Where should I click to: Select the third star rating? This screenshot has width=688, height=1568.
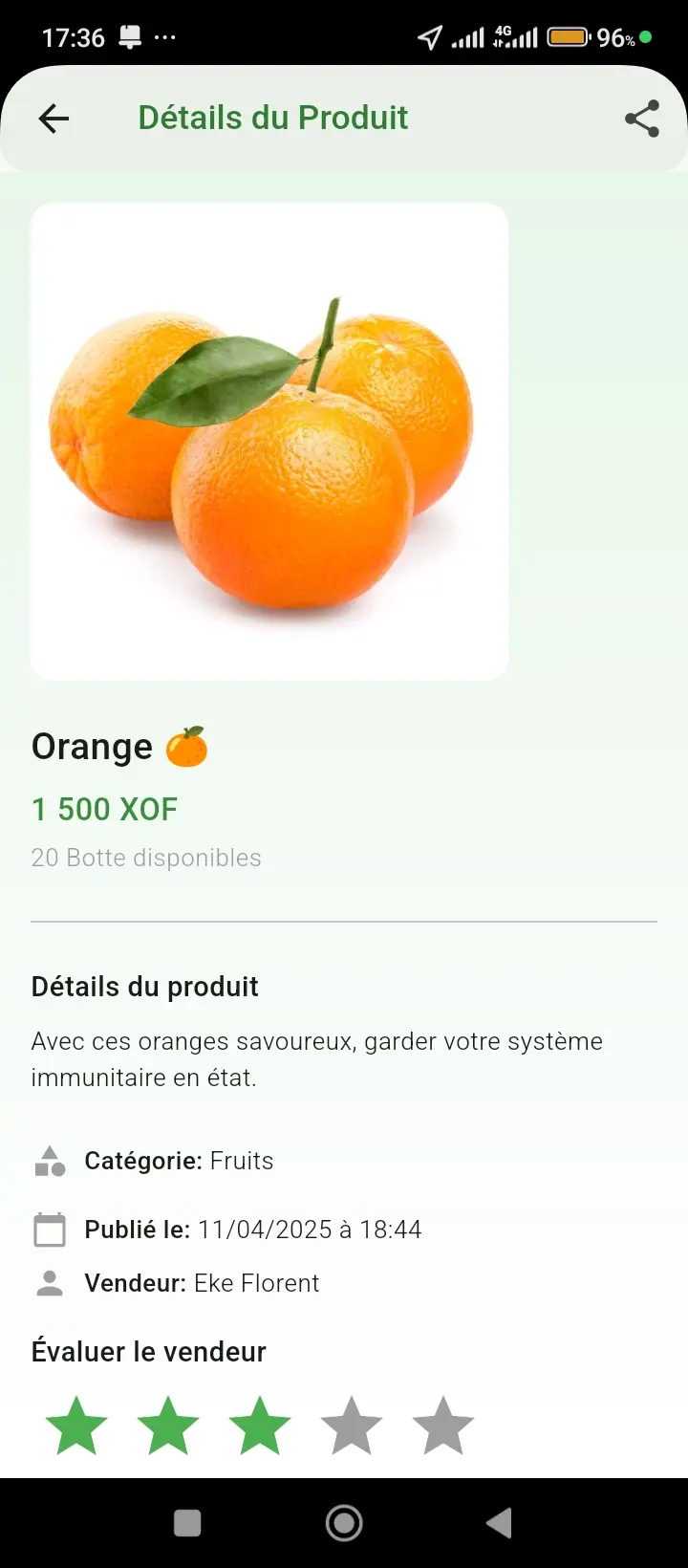(x=258, y=1425)
